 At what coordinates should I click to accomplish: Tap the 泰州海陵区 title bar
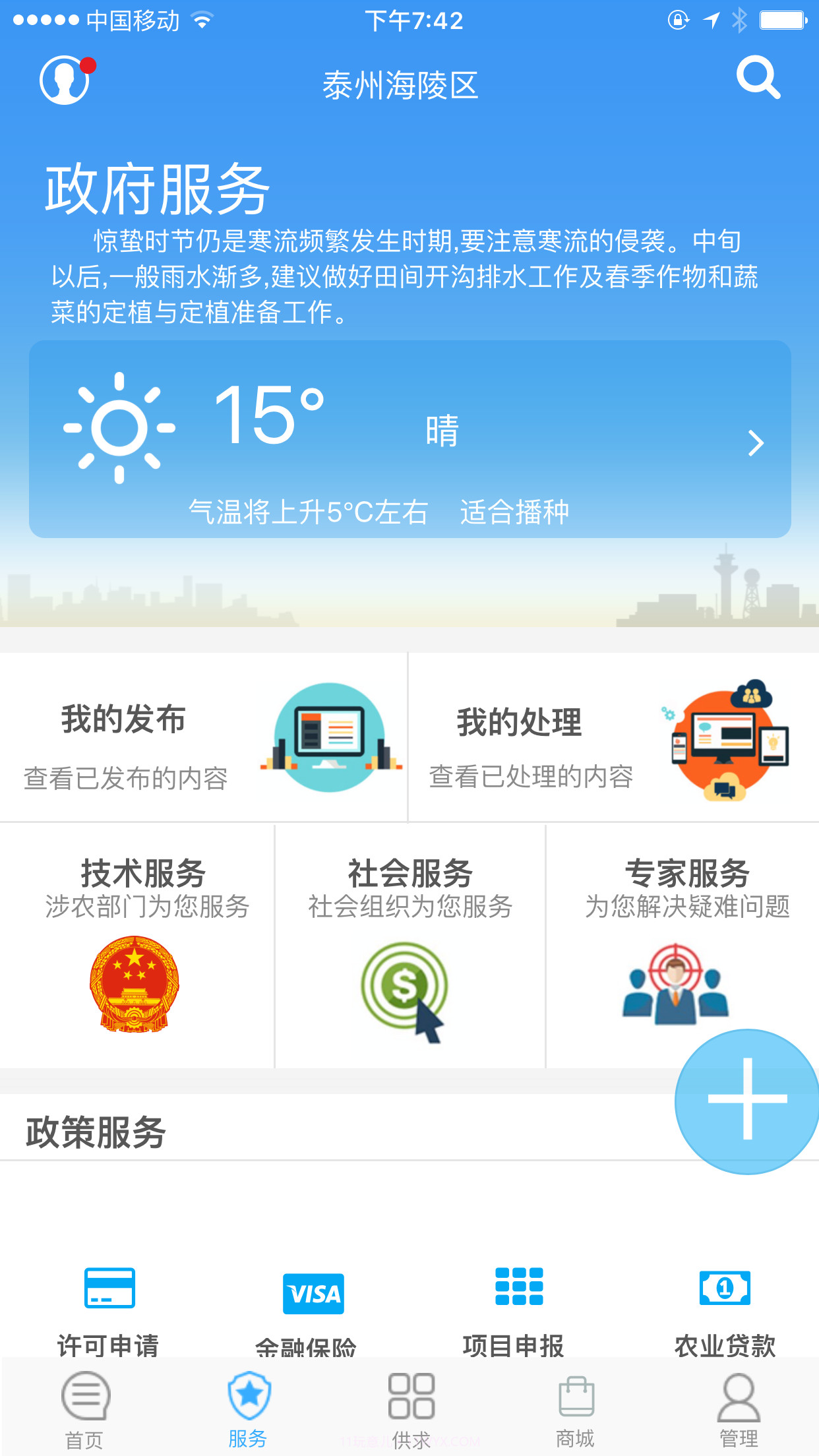[x=404, y=86]
